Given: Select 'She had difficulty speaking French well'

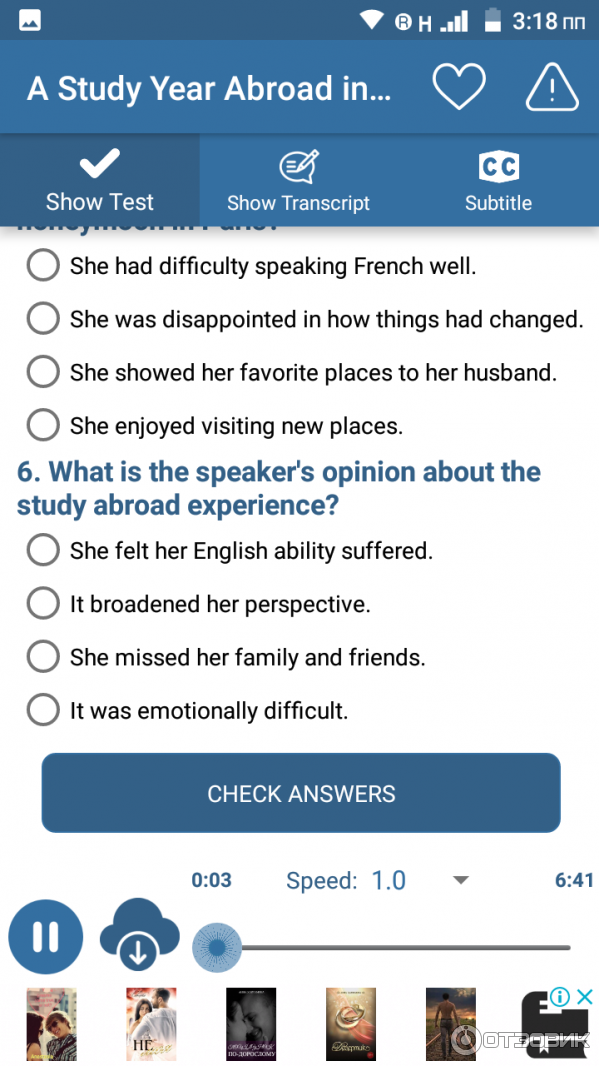Looking at the screenshot, I should point(43,266).
